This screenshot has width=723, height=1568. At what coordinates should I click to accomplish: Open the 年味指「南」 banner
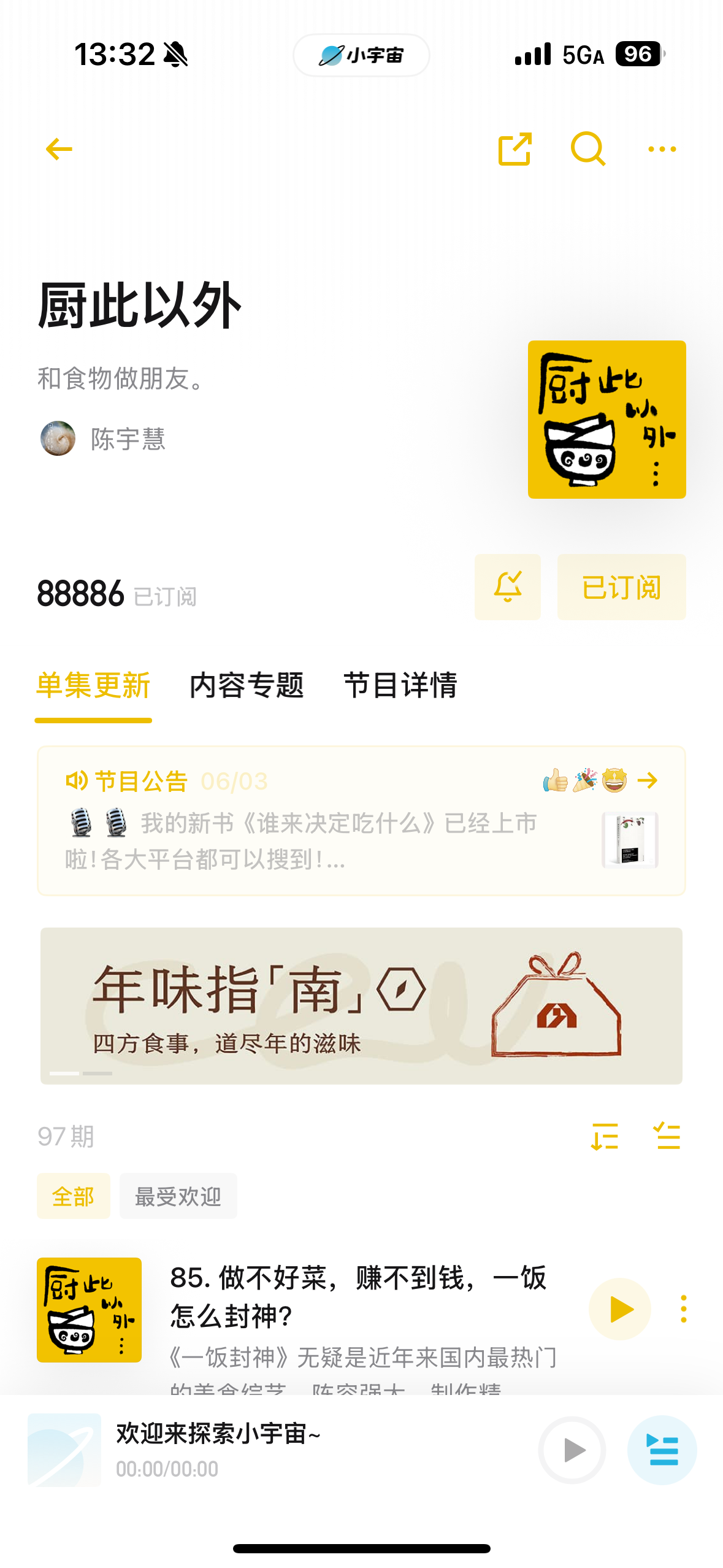(x=361, y=1006)
